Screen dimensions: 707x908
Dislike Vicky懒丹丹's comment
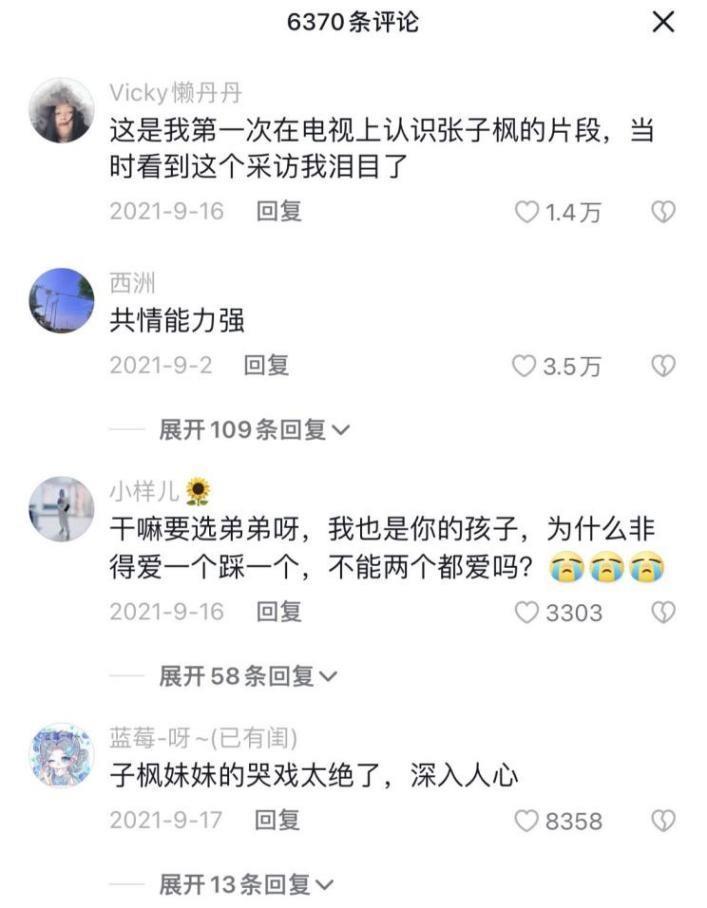click(x=663, y=212)
